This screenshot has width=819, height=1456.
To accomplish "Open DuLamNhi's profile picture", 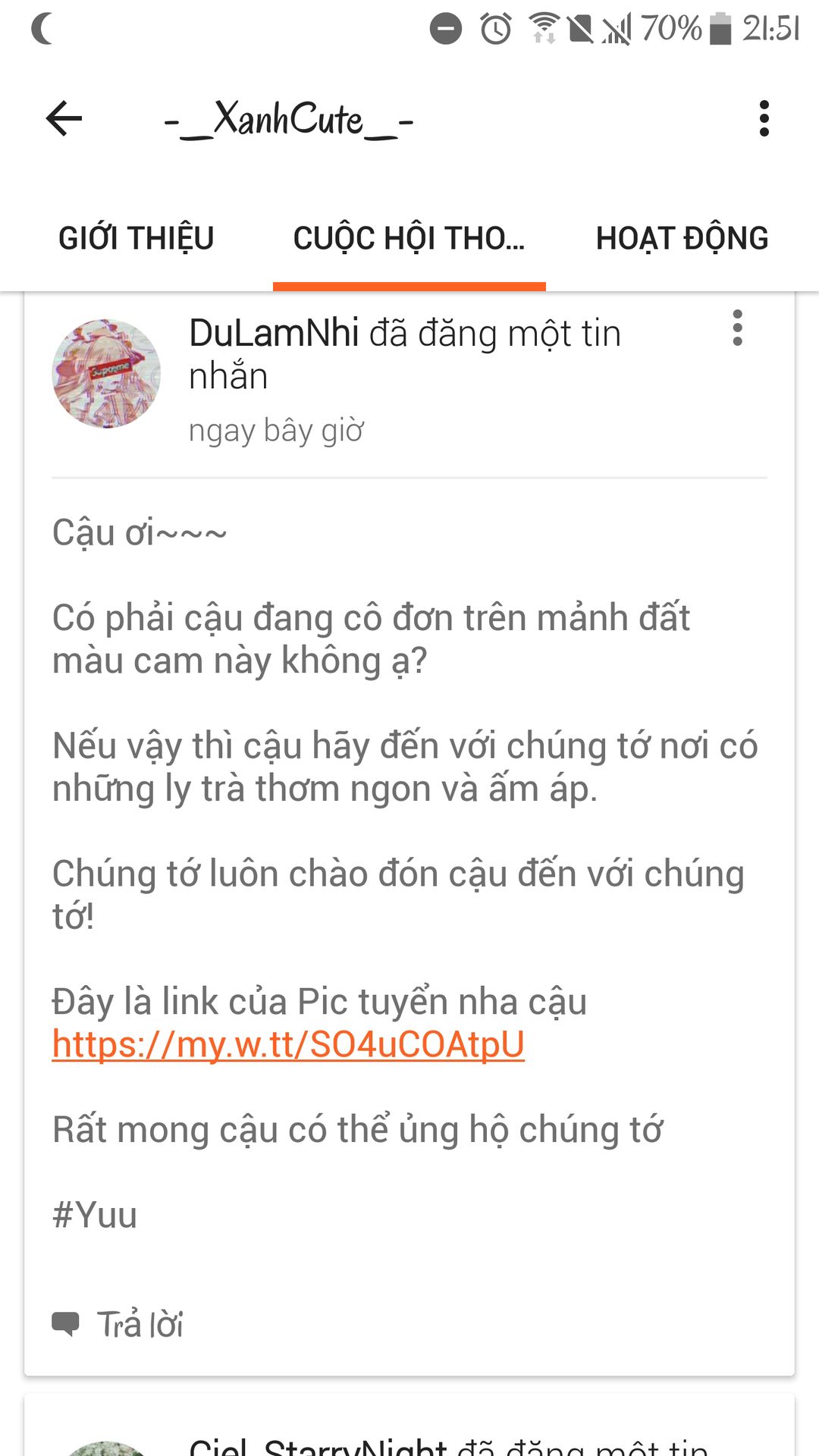I will coord(106,374).
